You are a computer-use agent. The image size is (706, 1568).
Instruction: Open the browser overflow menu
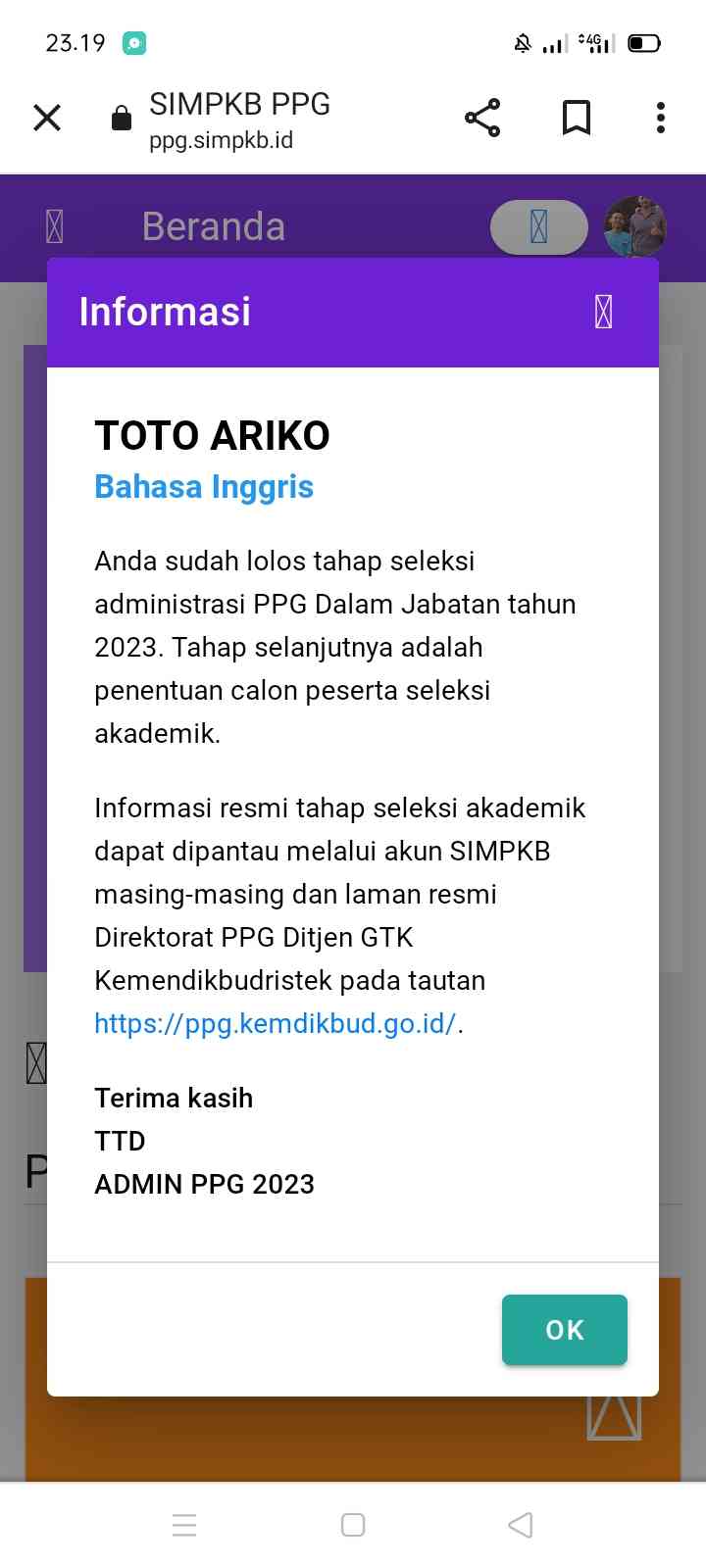pos(661,119)
